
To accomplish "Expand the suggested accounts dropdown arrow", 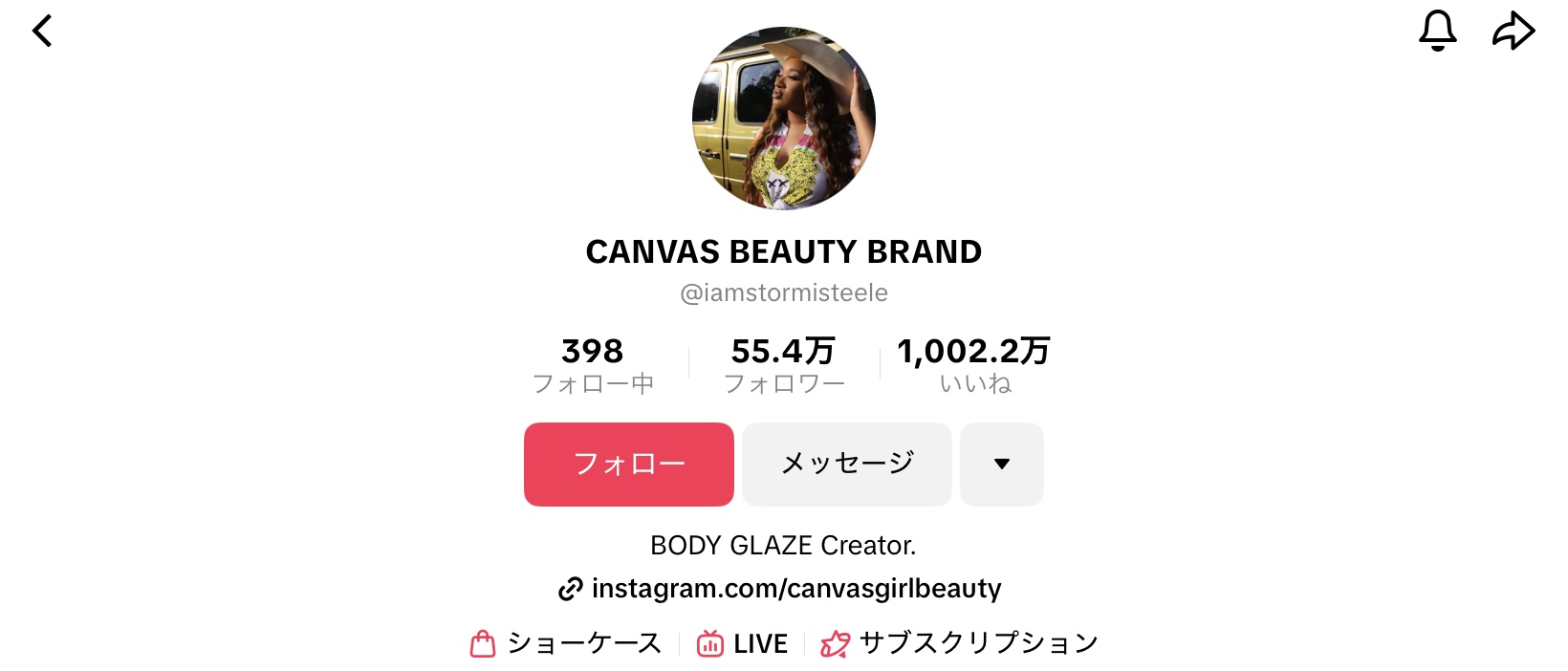I will [1001, 465].
